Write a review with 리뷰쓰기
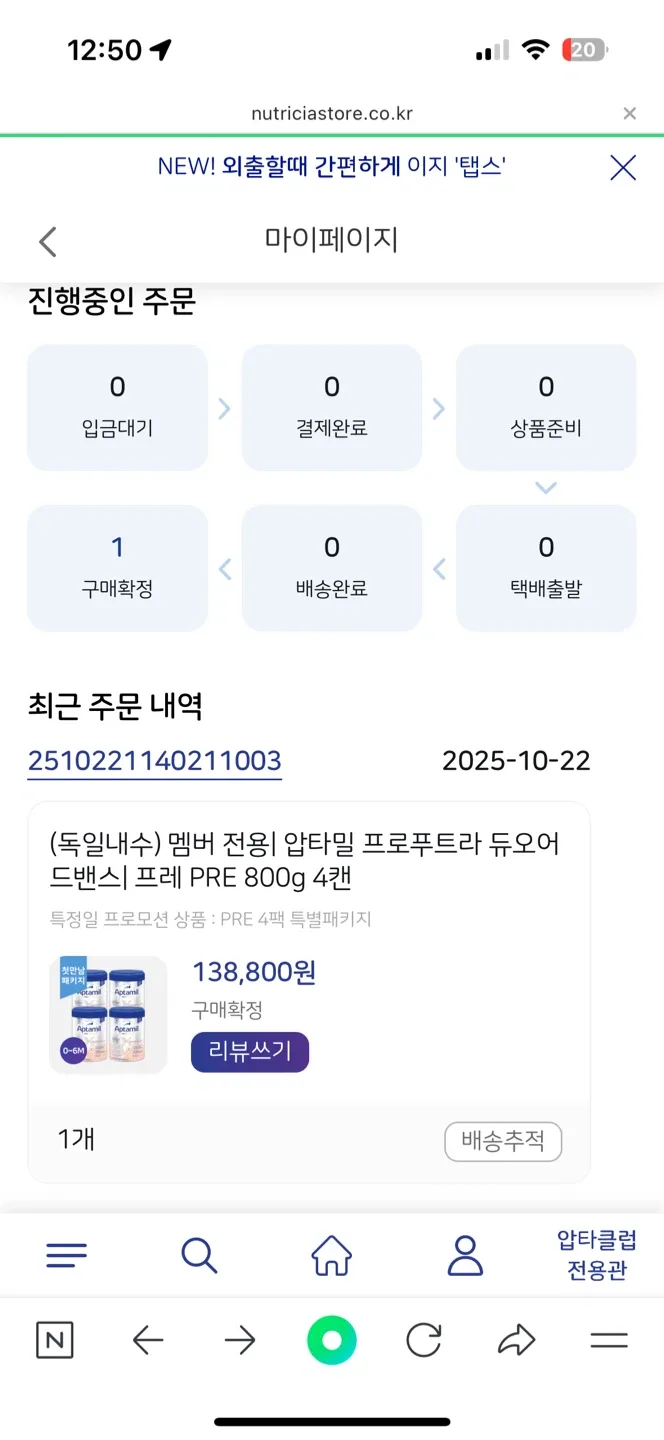This screenshot has height=1440, width=664. tap(250, 1052)
